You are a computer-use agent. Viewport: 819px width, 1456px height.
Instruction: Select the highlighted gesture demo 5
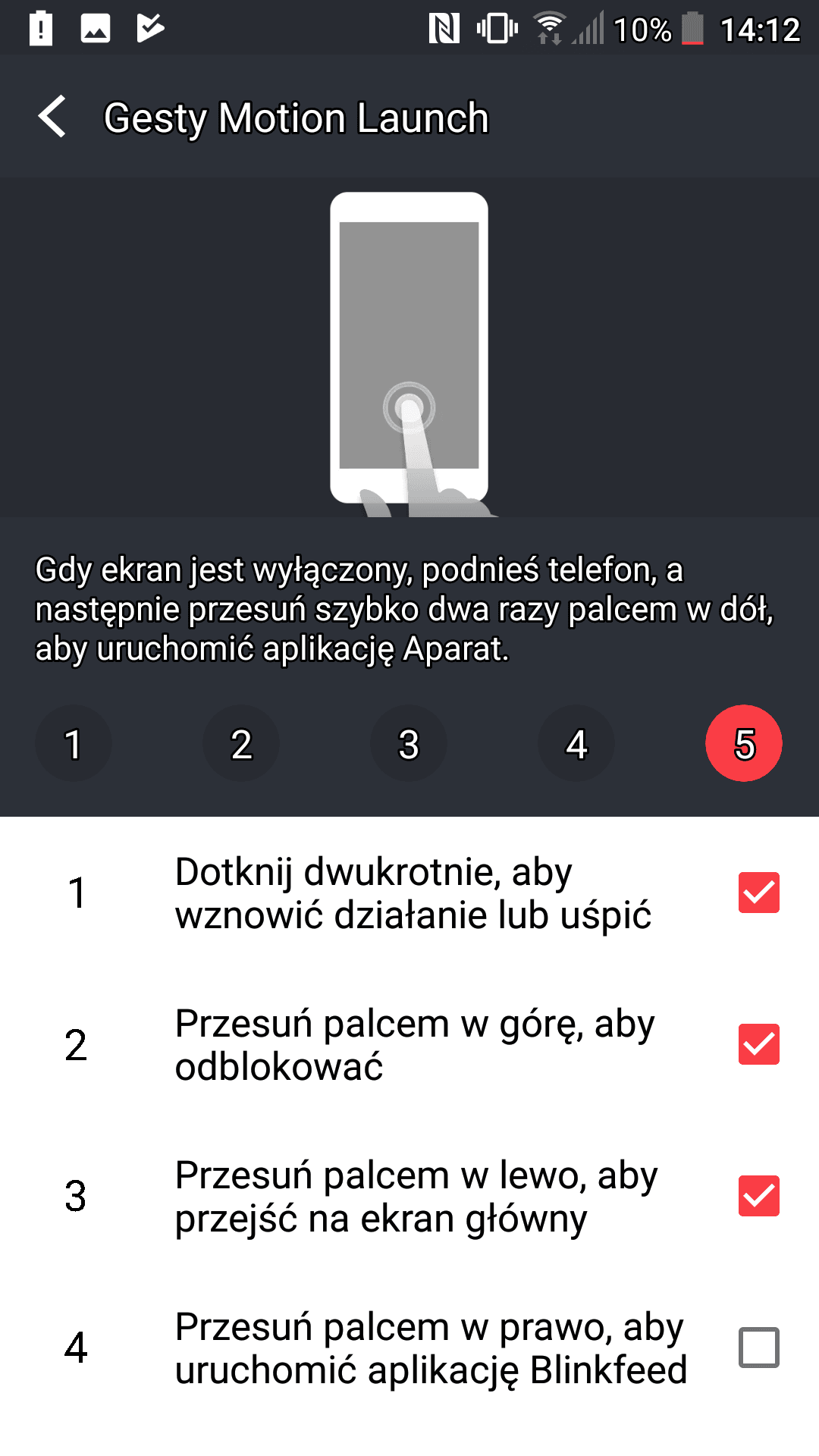pyautogui.click(x=744, y=743)
